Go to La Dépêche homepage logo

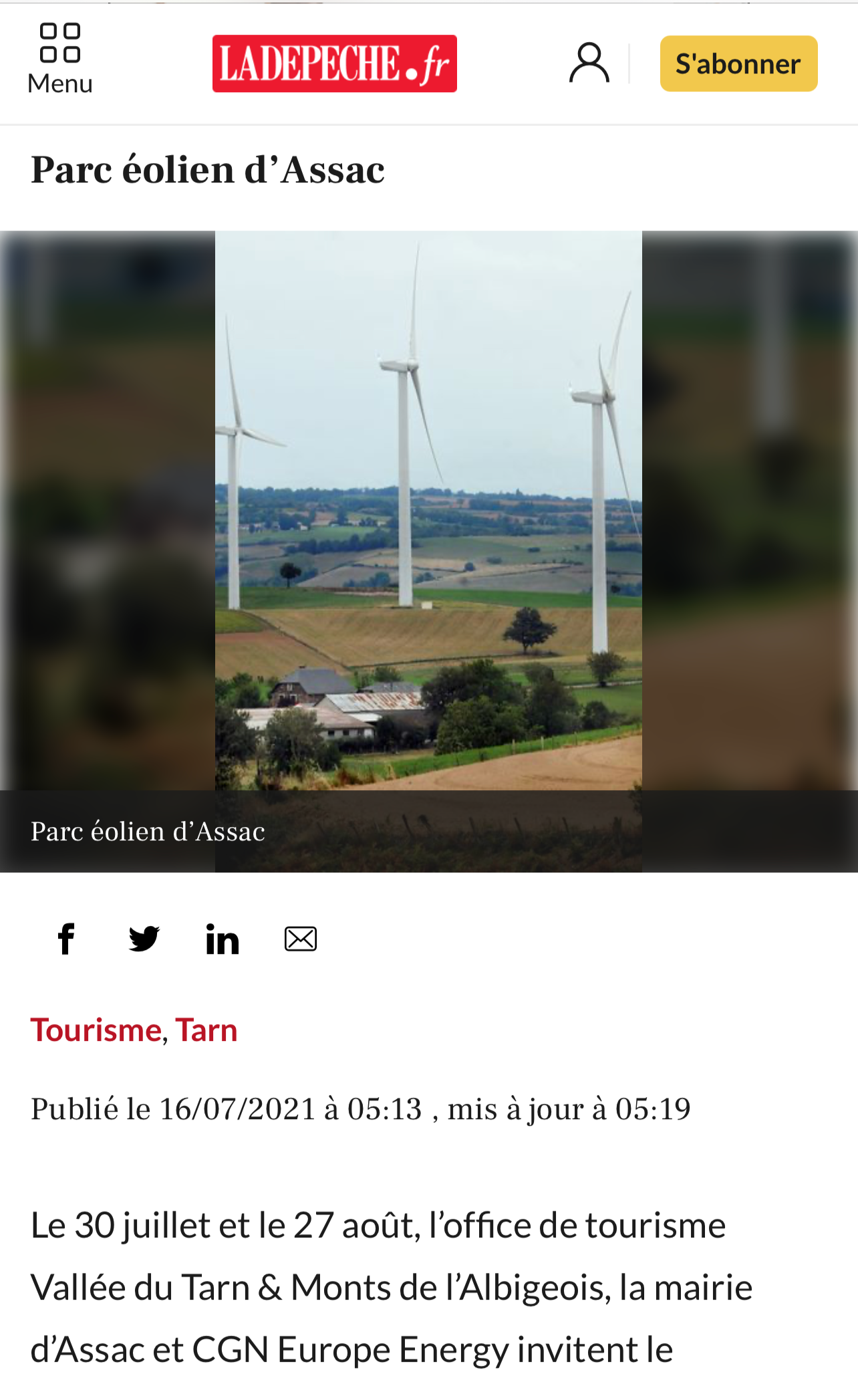tap(334, 64)
